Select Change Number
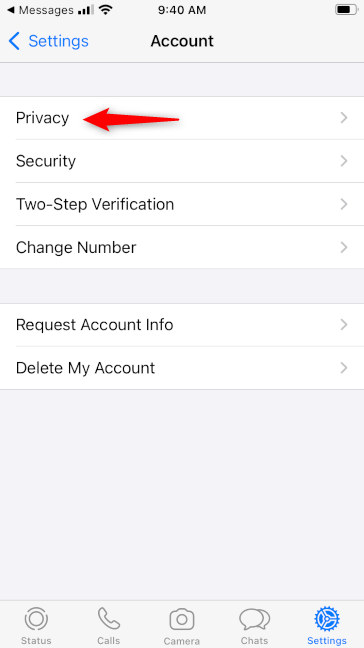The height and width of the screenshot is (648, 364). tap(182, 247)
